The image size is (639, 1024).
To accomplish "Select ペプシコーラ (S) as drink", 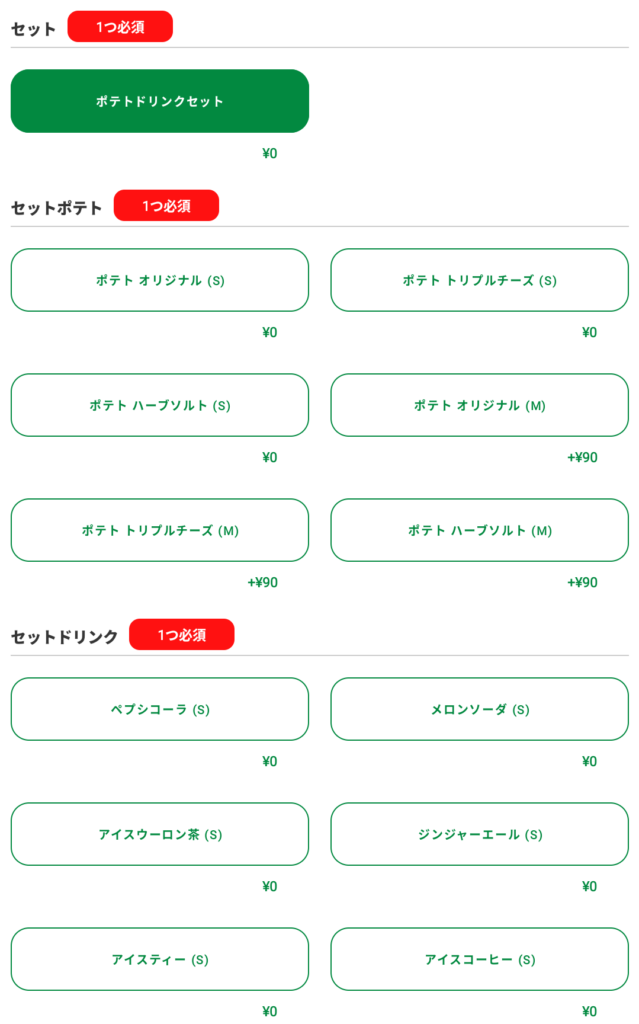I will [x=160, y=709].
